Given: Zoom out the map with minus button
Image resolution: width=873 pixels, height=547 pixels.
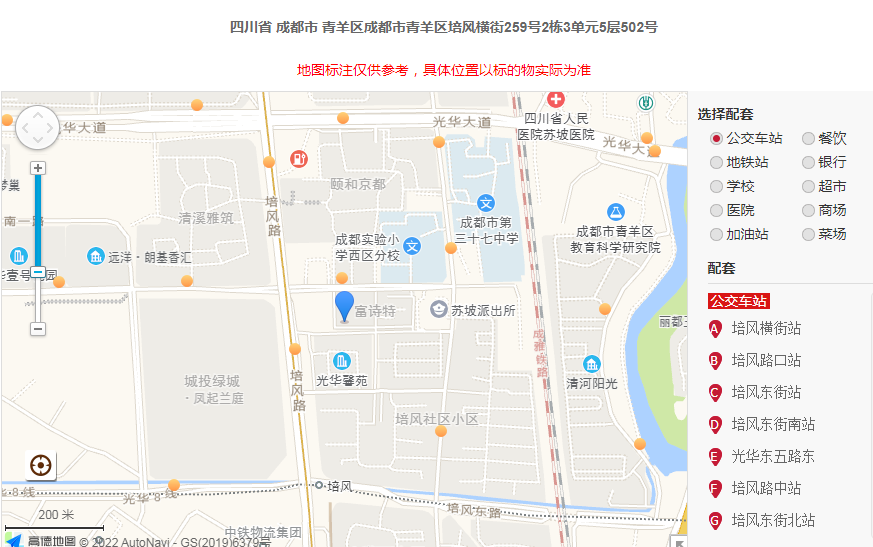Looking at the screenshot, I should pos(38,329).
